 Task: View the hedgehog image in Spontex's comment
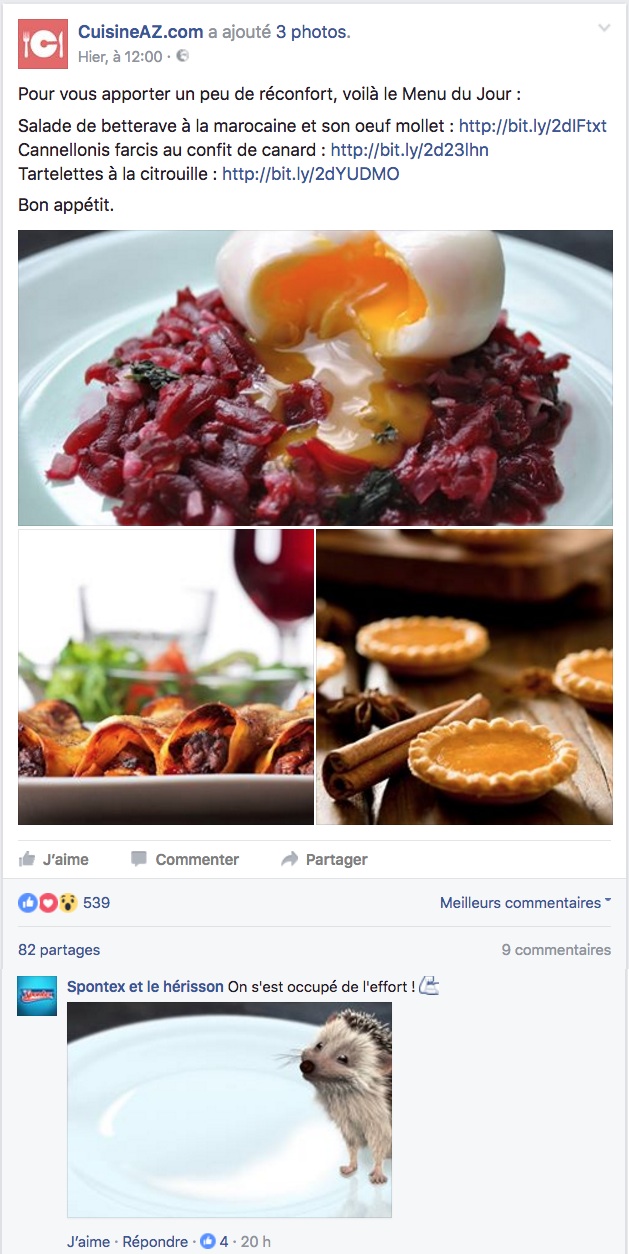(229, 1110)
